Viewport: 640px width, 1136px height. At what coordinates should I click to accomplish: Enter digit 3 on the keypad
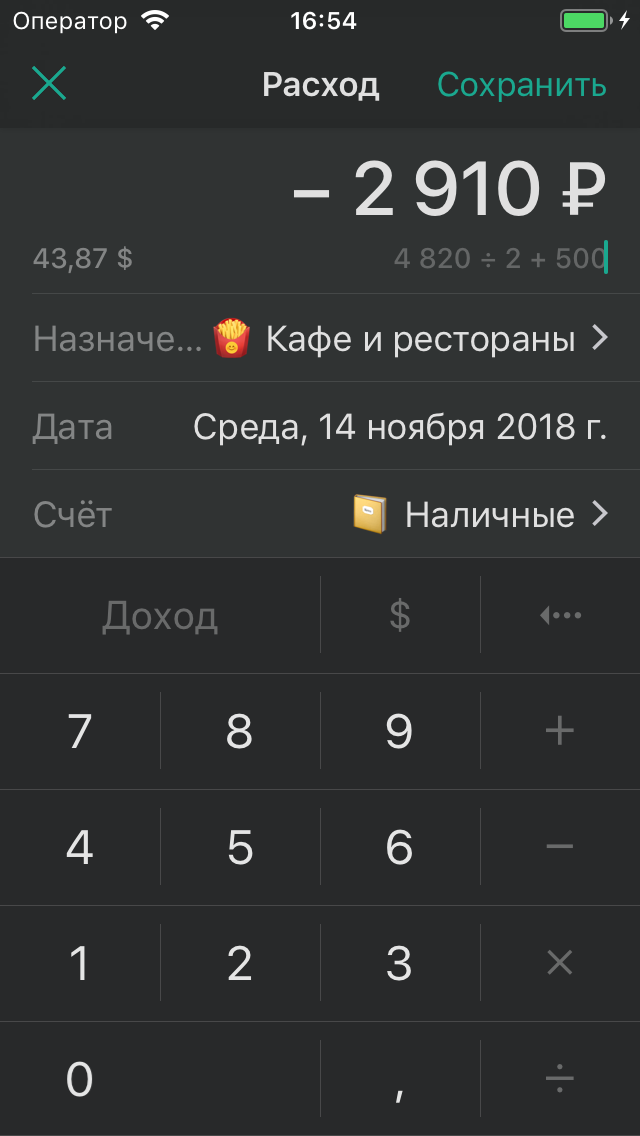[400, 964]
